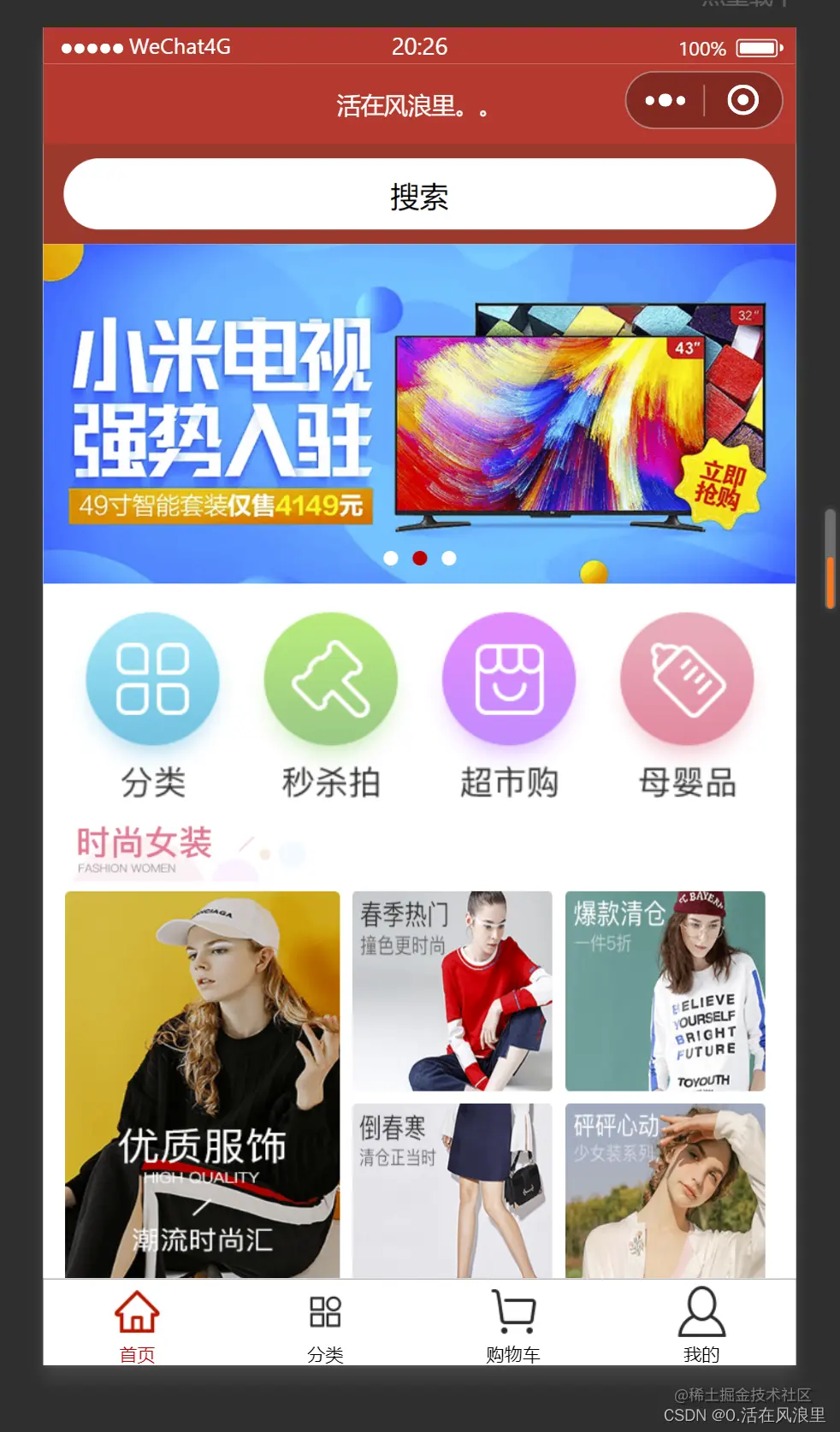The width and height of the screenshot is (840, 1432).
Task: View the 优质服饰 fashion tile
Action: coord(203,1084)
